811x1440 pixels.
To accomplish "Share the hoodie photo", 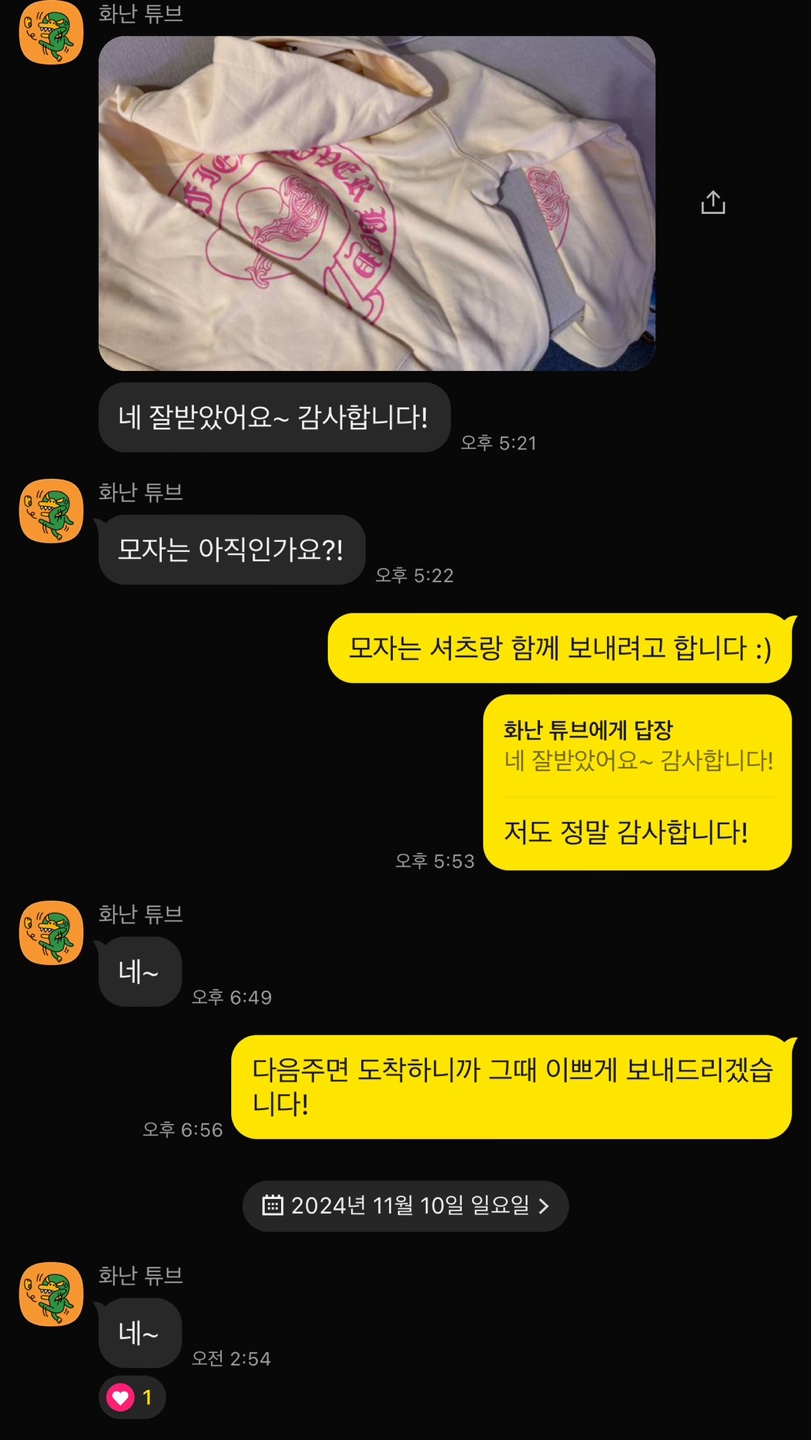I will click(x=712, y=202).
